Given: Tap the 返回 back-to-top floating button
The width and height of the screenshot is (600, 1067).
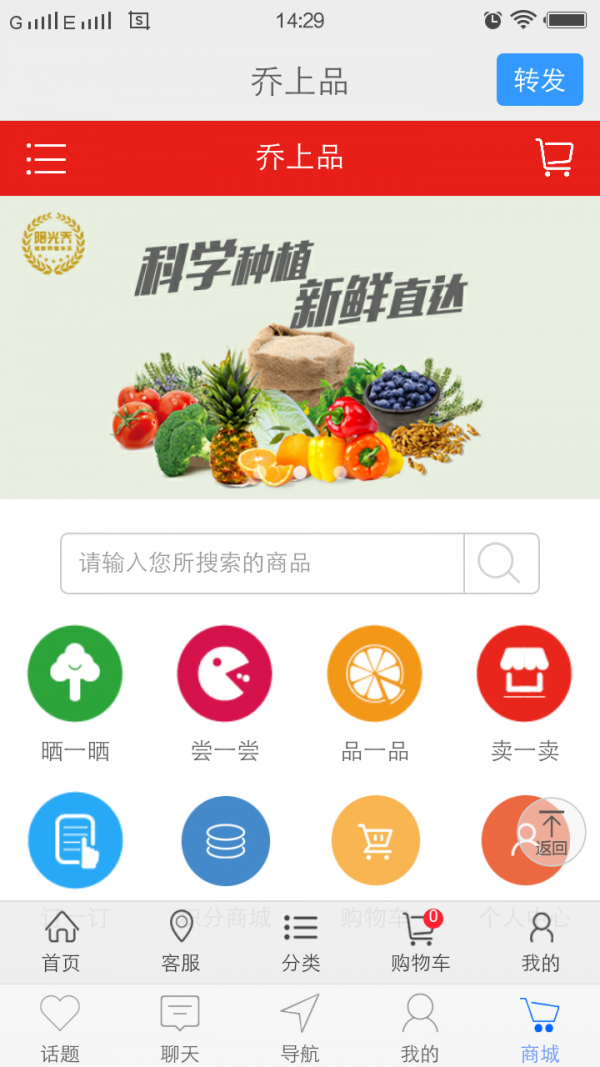Looking at the screenshot, I should click(x=551, y=832).
